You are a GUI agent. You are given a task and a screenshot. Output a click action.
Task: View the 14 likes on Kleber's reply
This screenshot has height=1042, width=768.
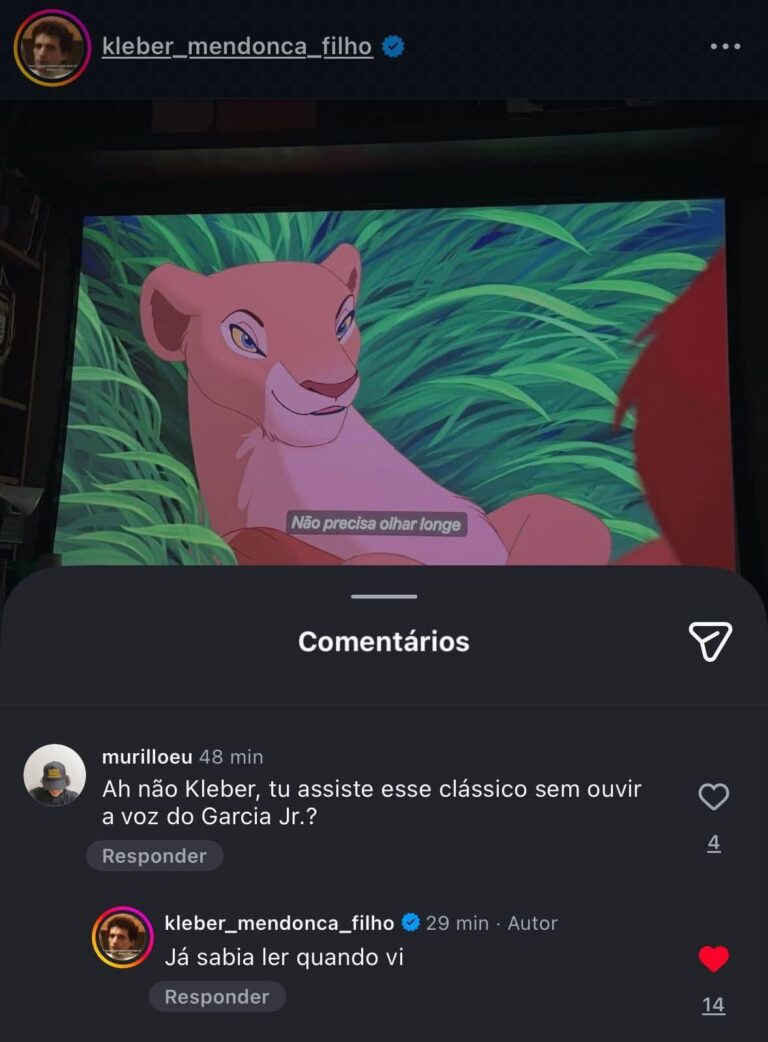coord(713,1005)
